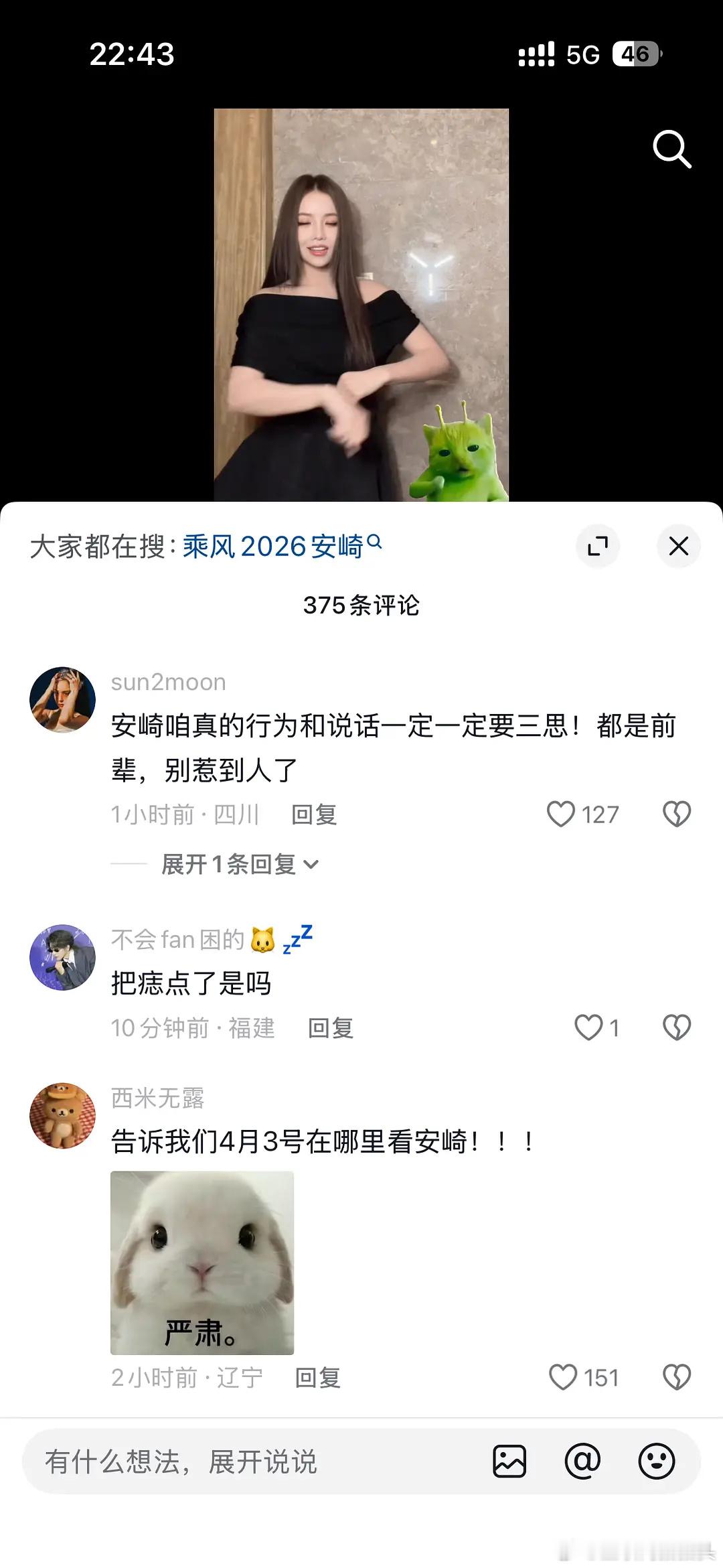Dislike sun2moon's comment

[x=678, y=814]
